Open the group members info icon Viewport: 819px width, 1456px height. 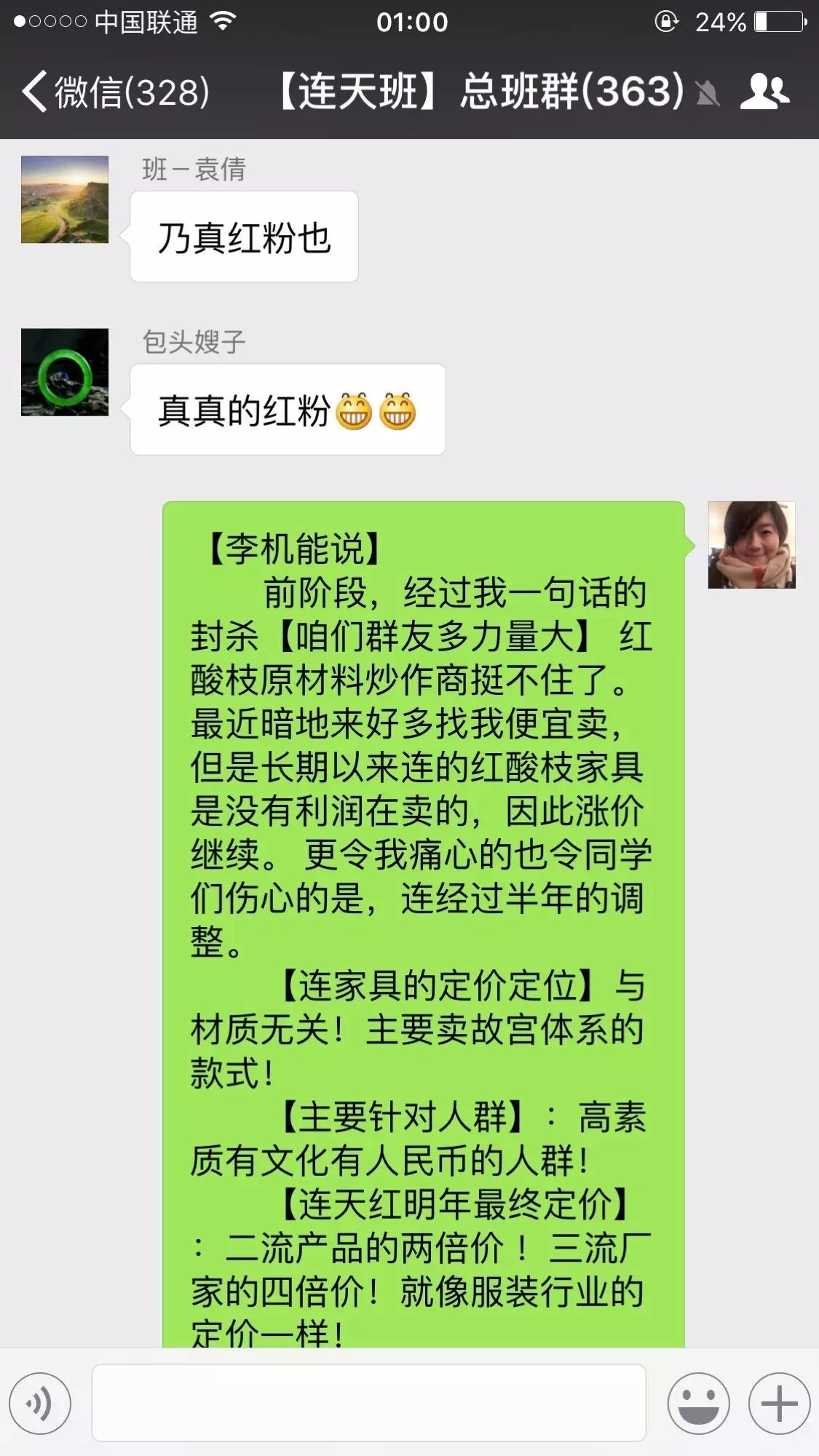764,92
